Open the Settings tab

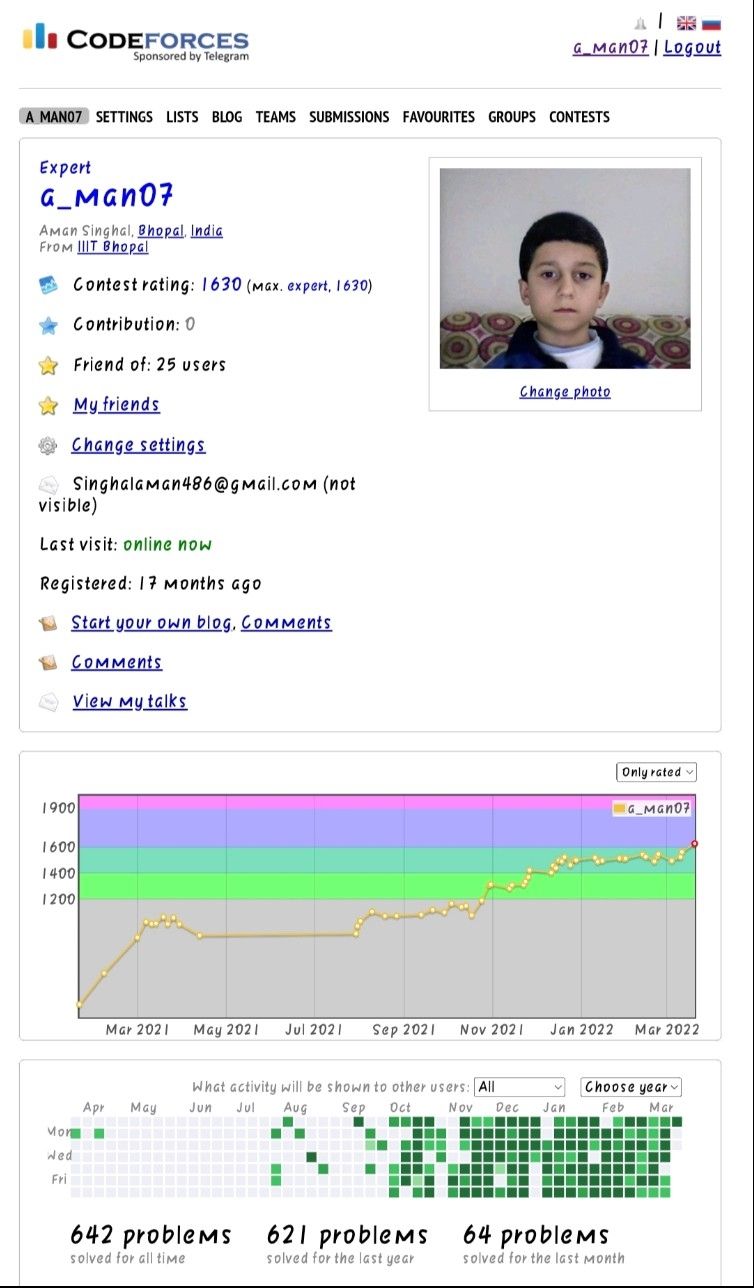coord(124,117)
